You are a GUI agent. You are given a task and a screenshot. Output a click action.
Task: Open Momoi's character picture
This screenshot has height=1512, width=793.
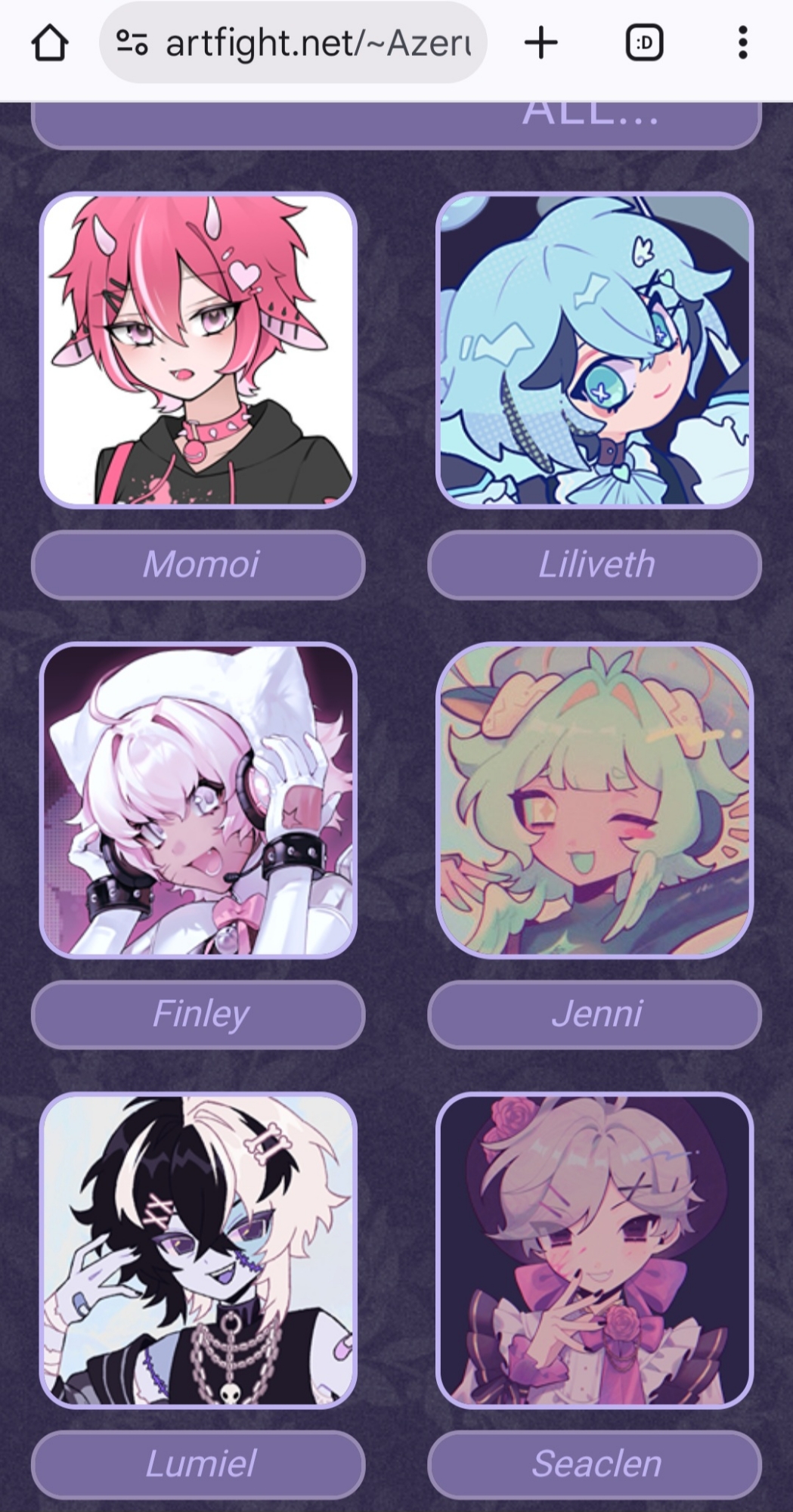[x=198, y=350]
